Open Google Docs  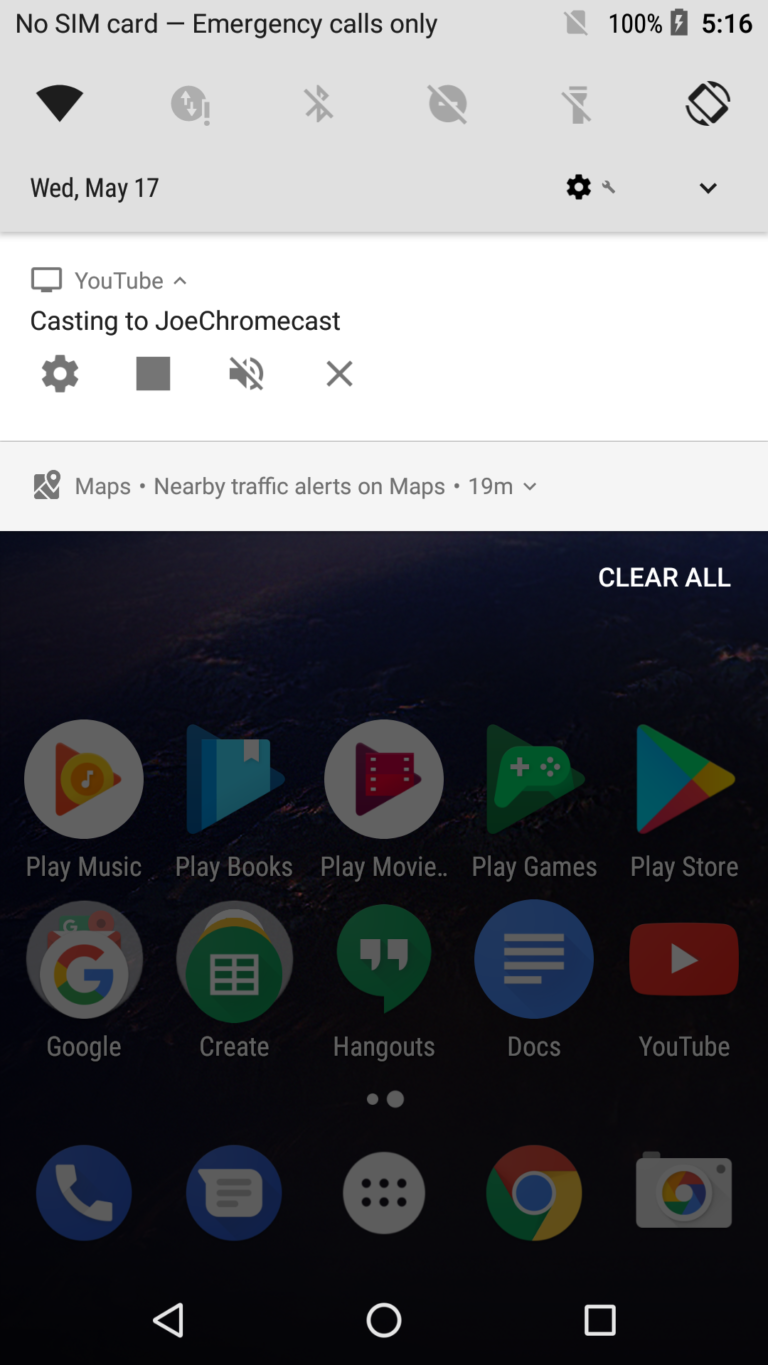point(533,958)
